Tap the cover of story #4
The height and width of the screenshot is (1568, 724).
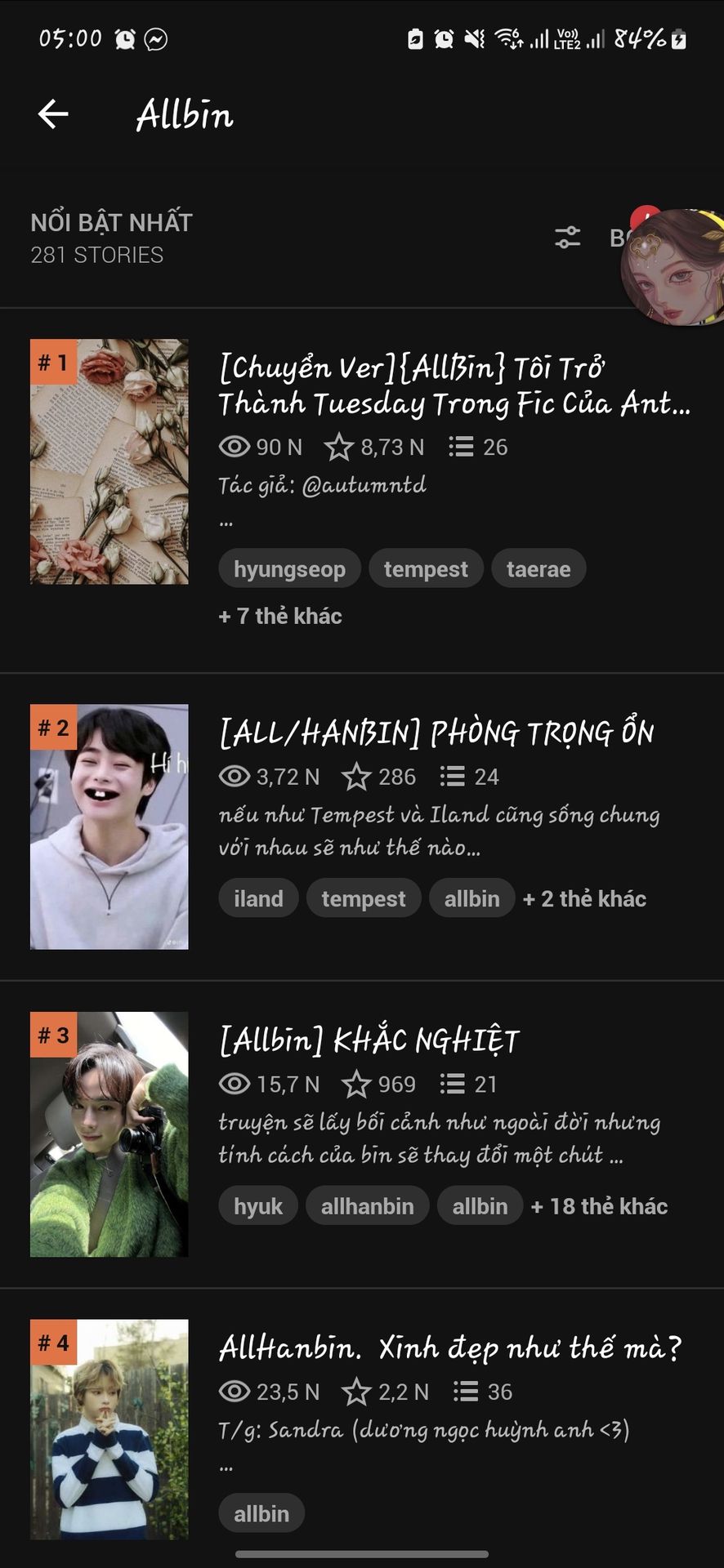(x=109, y=1429)
